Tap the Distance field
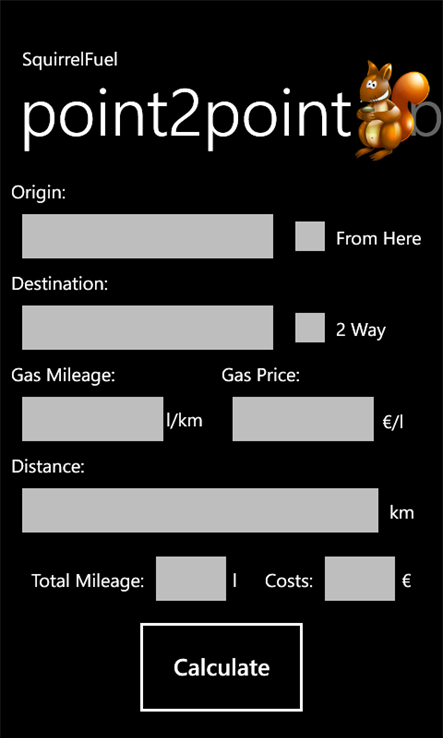Screen dimensions: 443x738 [200, 510]
